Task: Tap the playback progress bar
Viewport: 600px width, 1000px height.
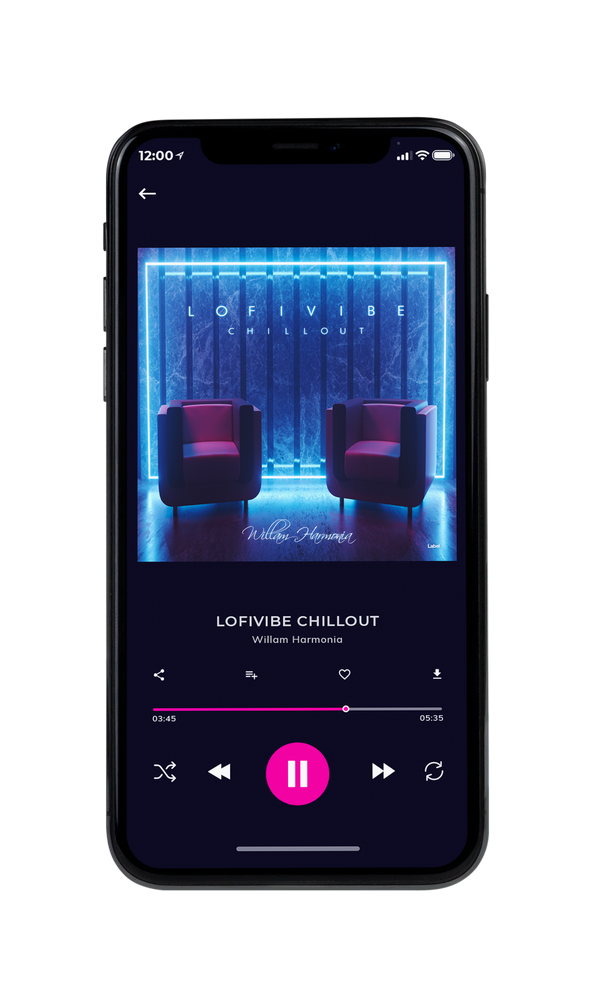Action: (x=297, y=709)
